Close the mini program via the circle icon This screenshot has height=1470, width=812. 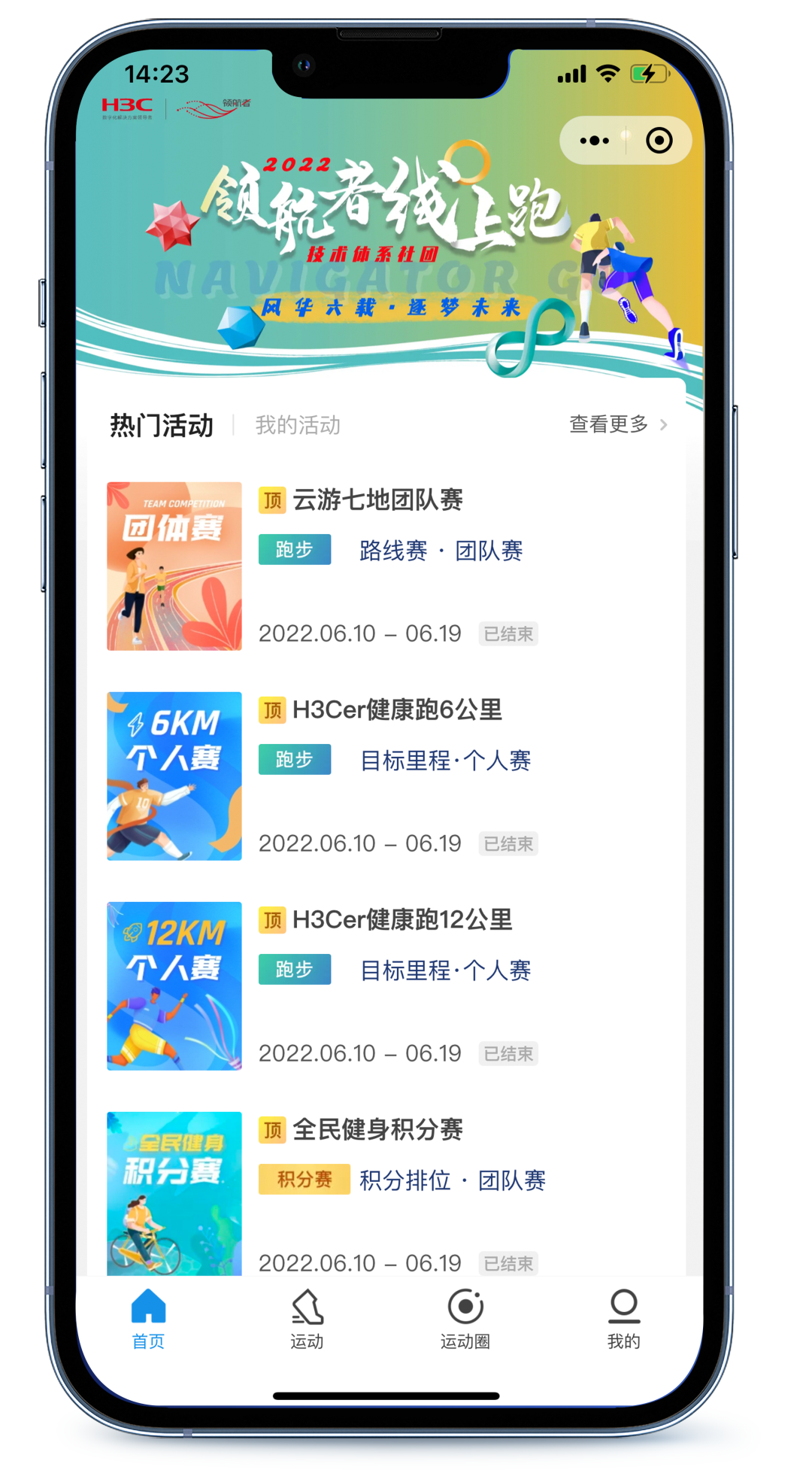pyautogui.click(x=659, y=141)
